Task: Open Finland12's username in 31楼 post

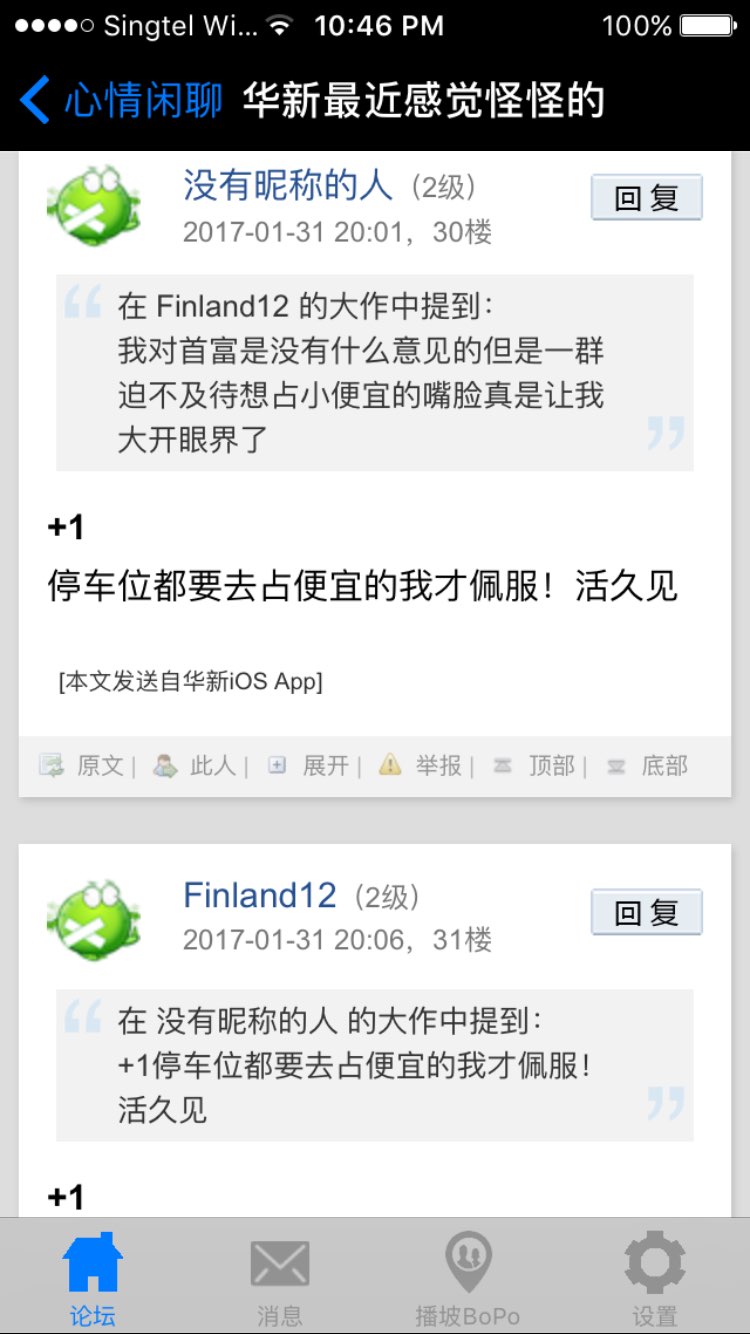Action: (259, 895)
